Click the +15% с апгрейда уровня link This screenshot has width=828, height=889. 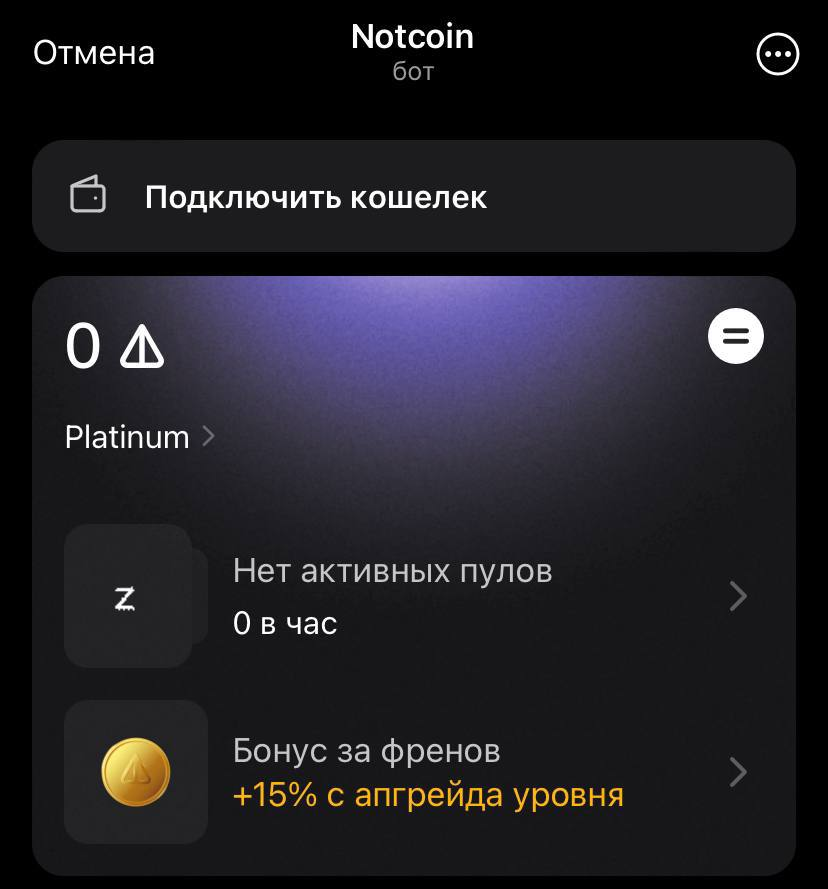428,795
